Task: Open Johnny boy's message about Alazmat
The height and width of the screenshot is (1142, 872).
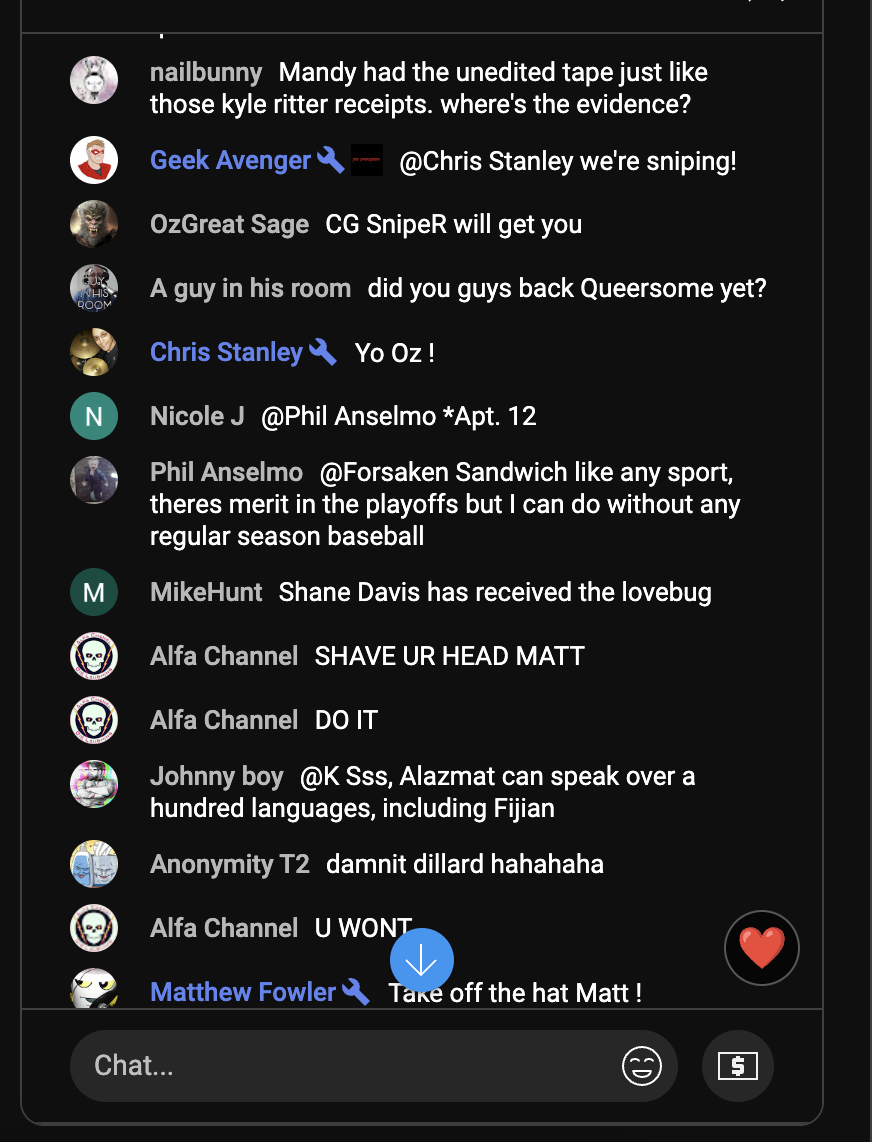Action: (423, 792)
